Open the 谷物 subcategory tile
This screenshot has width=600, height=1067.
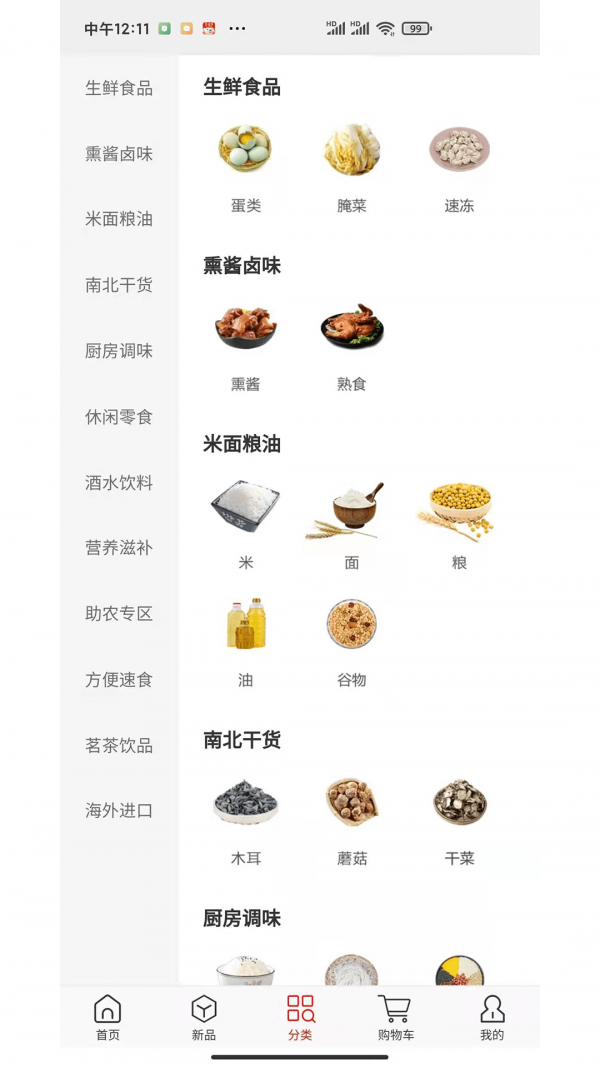click(x=352, y=638)
